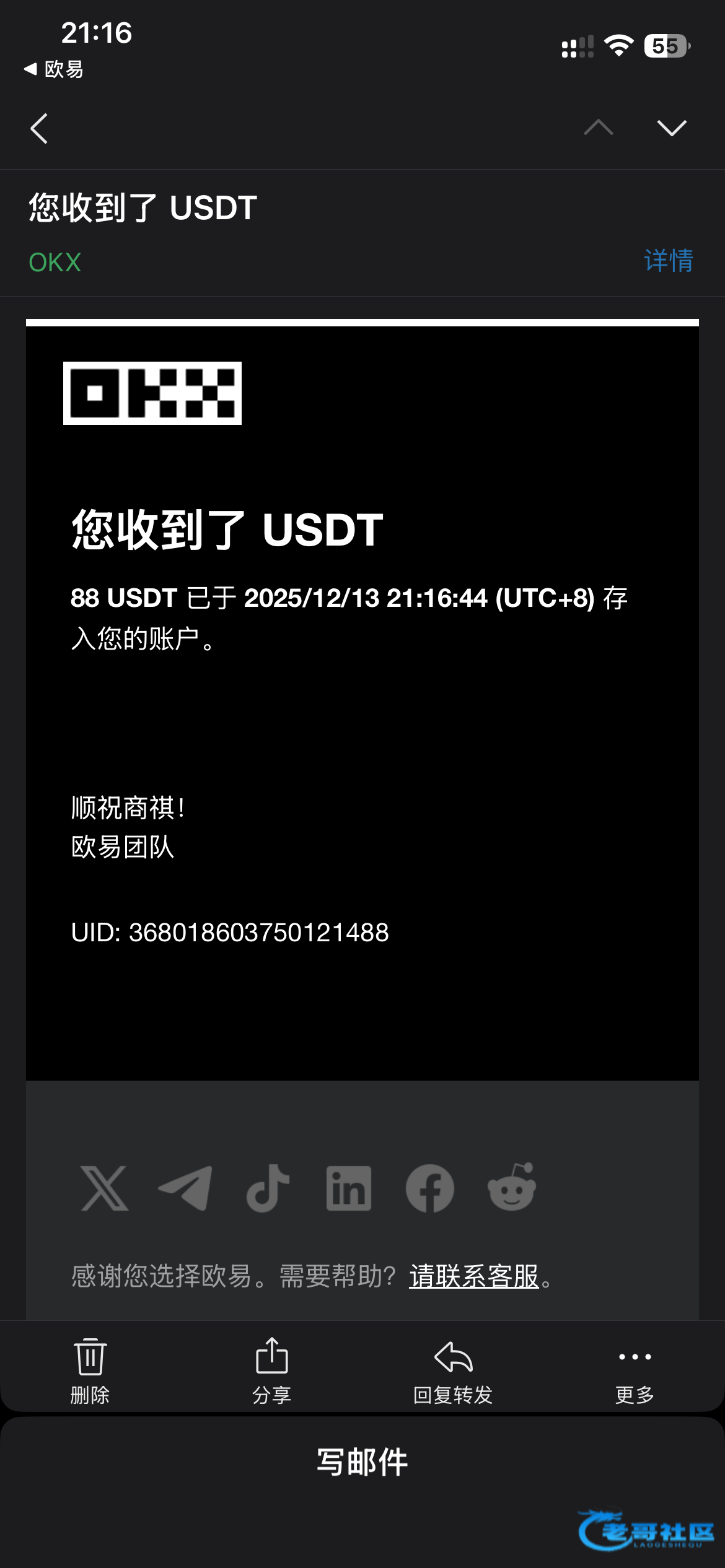Go back to the inbox list
The width and height of the screenshot is (725, 1568).
pos(40,129)
